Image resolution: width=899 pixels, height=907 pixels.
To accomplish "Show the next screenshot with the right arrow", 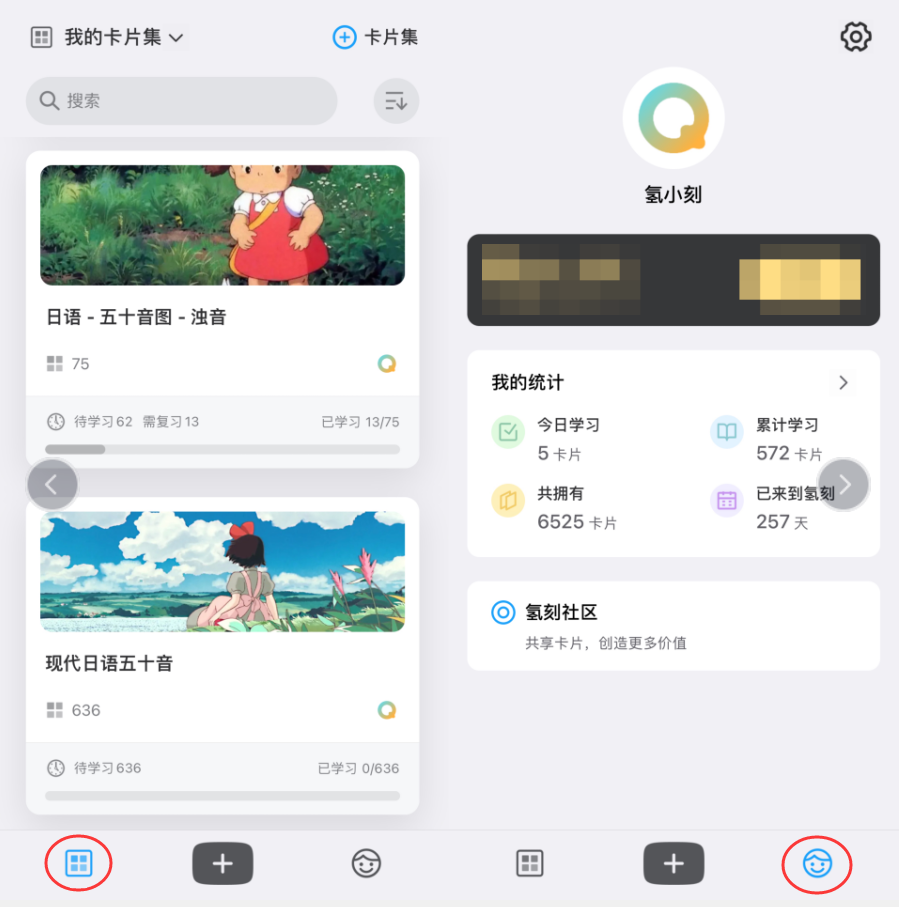I will pyautogui.click(x=844, y=485).
